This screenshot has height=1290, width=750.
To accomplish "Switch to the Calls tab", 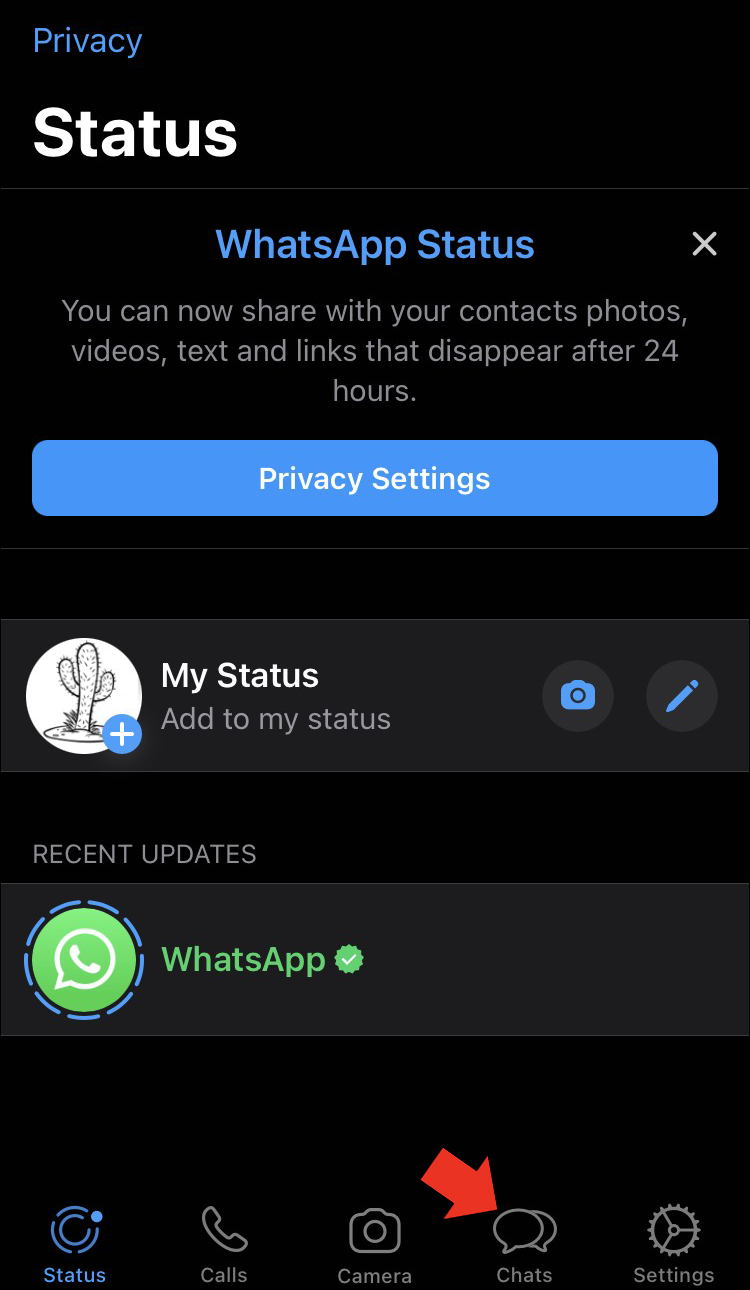I will [224, 1243].
